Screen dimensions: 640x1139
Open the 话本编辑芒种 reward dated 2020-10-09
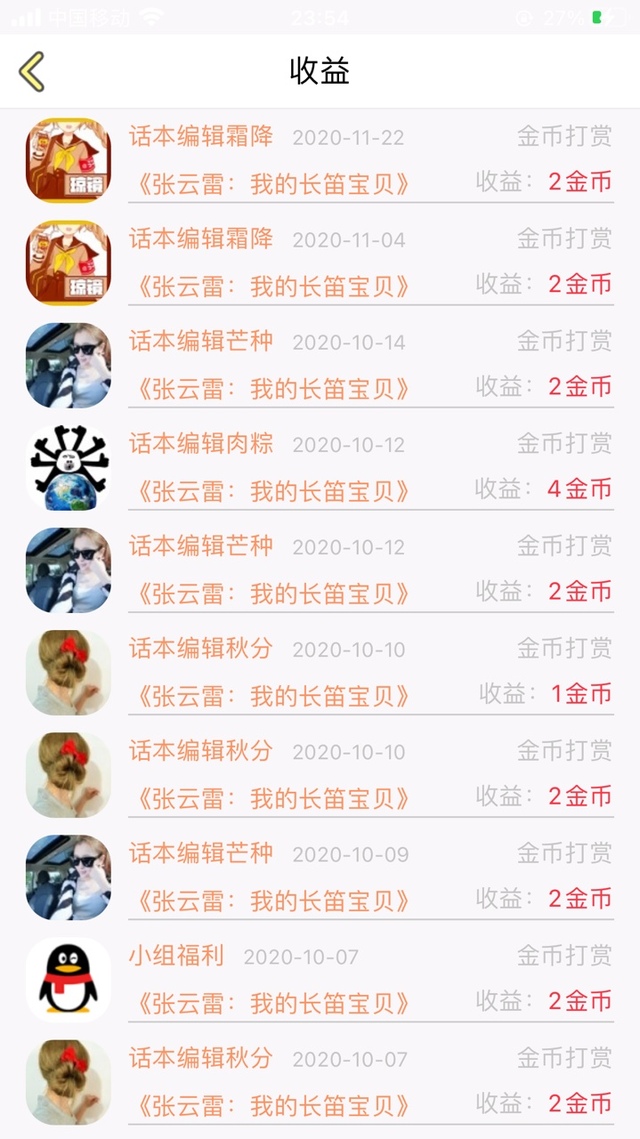[x=320, y=877]
